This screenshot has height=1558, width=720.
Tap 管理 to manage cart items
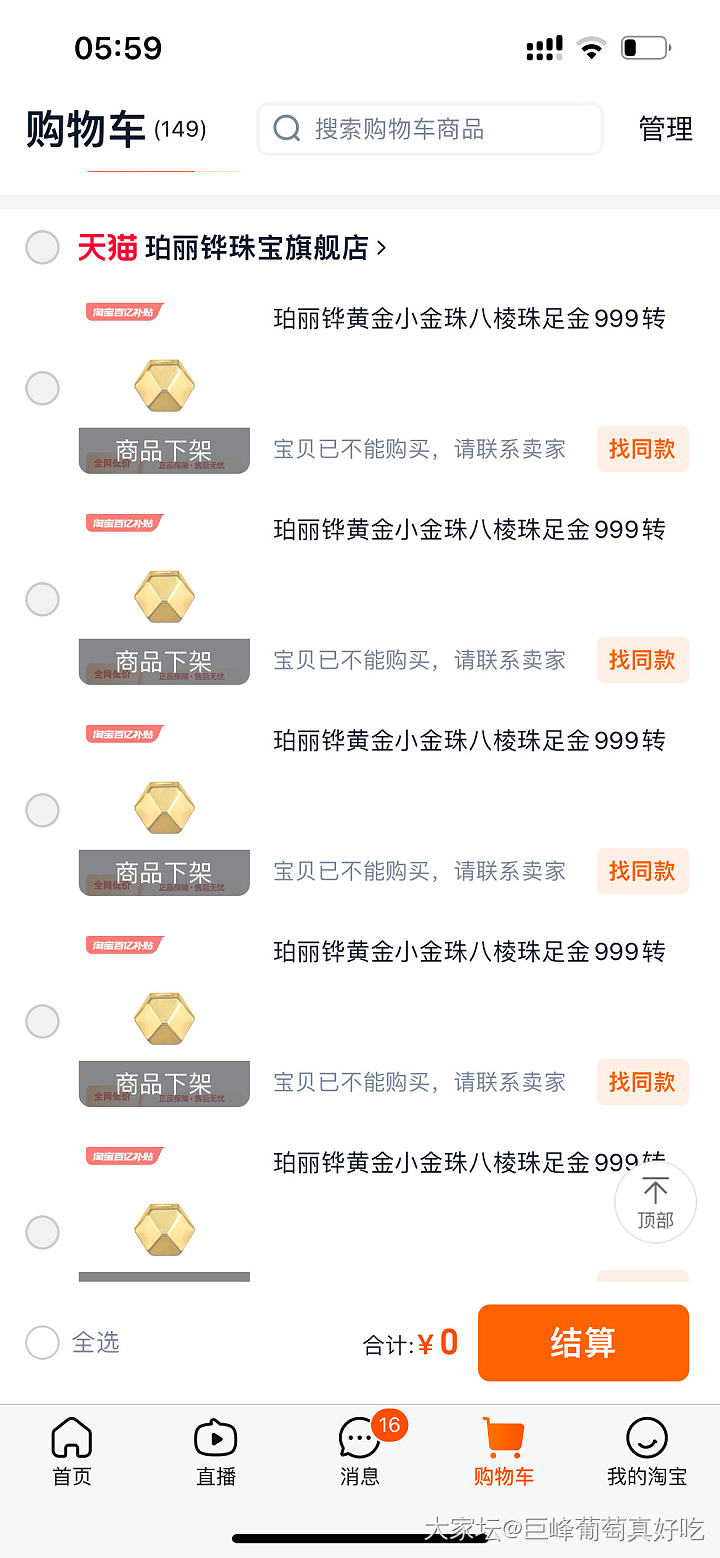[x=665, y=129]
